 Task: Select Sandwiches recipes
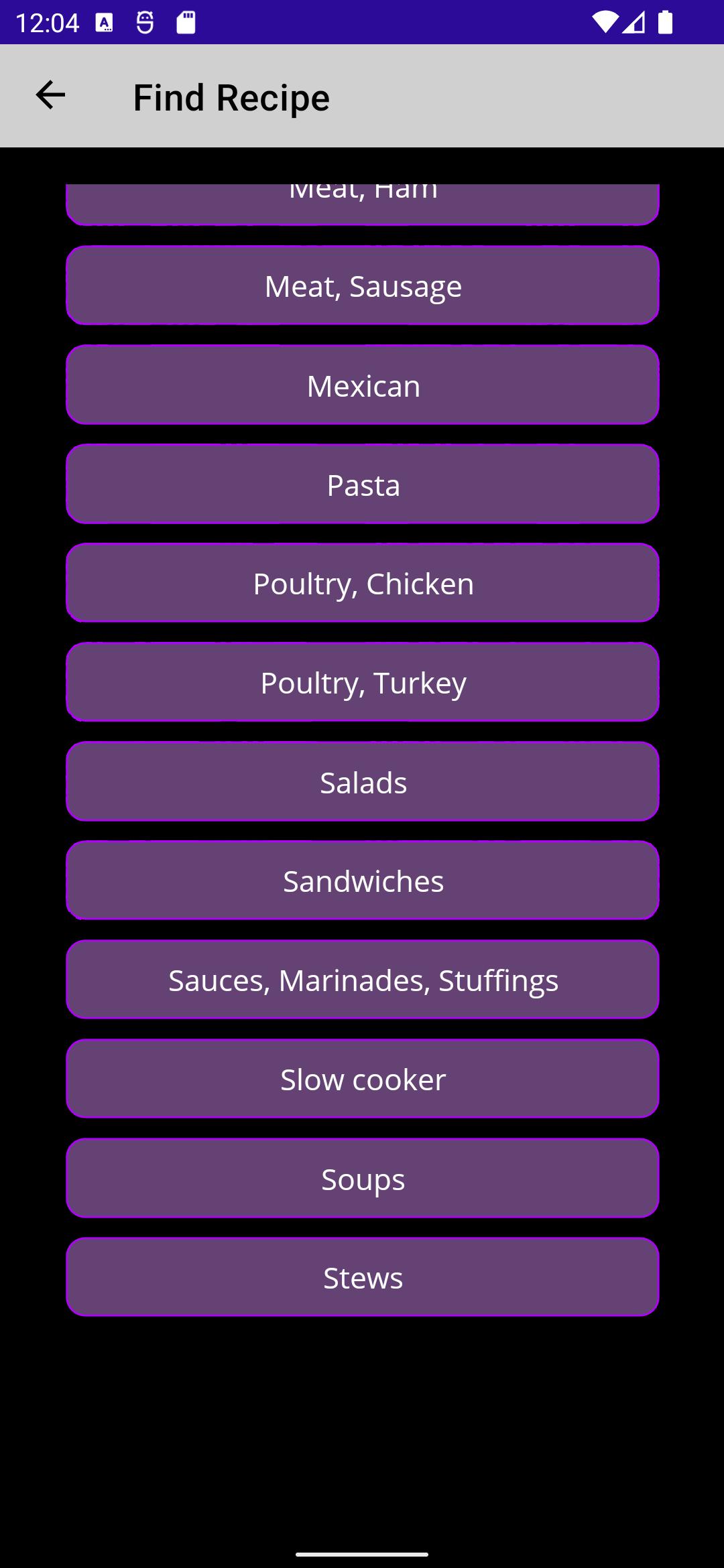coord(363,880)
